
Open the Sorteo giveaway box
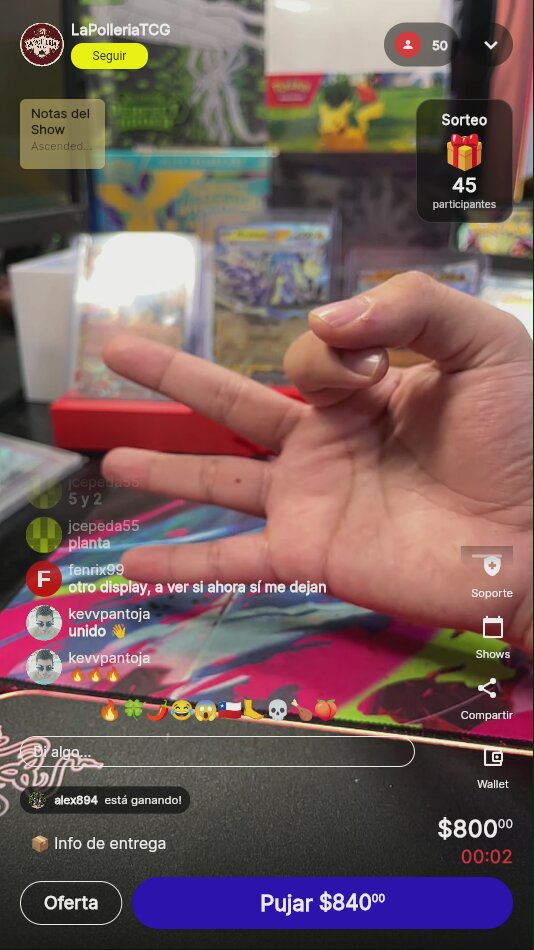click(x=464, y=161)
